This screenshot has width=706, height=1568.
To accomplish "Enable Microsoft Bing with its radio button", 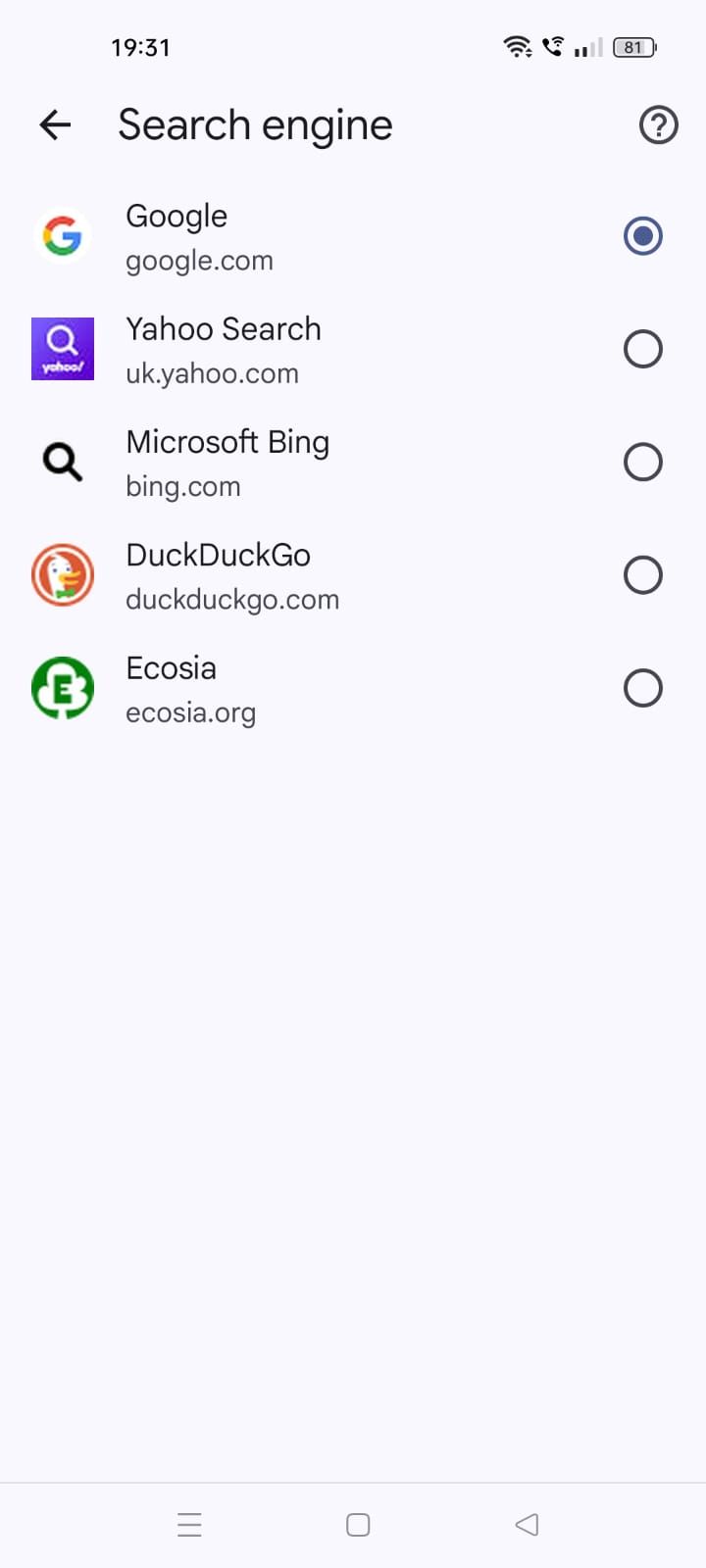I will 643,462.
